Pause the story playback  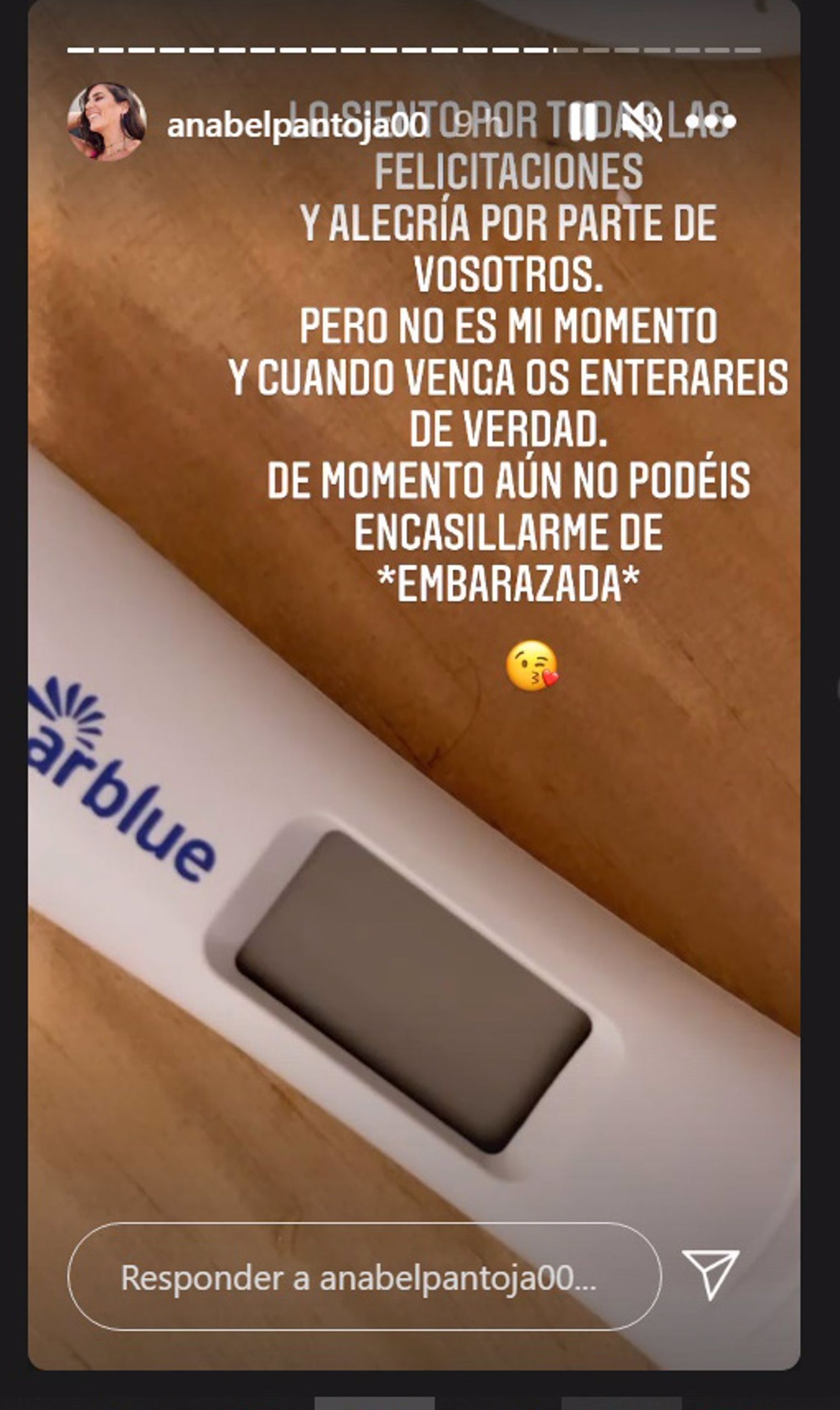(583, 121)
